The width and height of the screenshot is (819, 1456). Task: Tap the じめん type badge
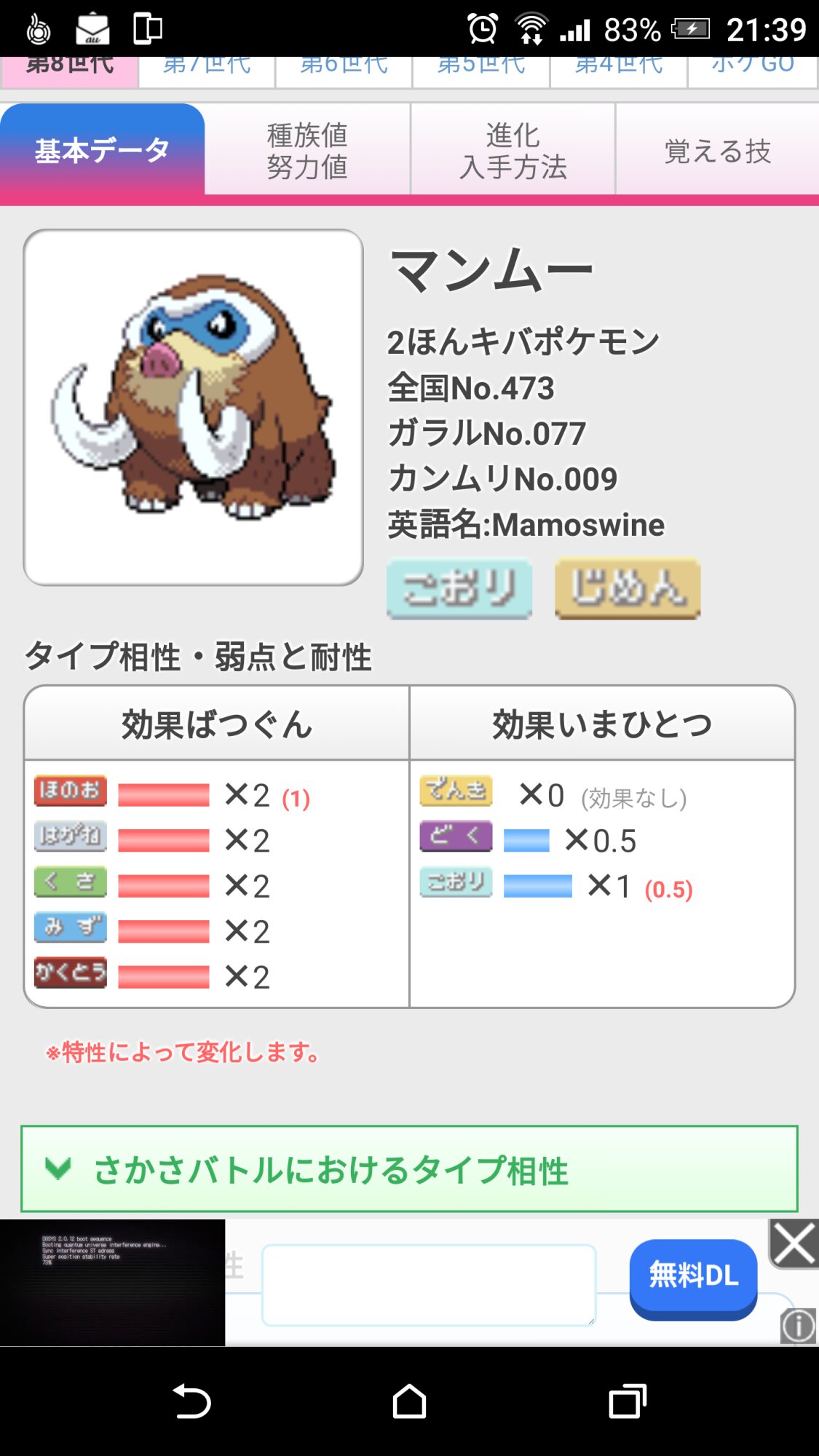[x=628, y=588]
